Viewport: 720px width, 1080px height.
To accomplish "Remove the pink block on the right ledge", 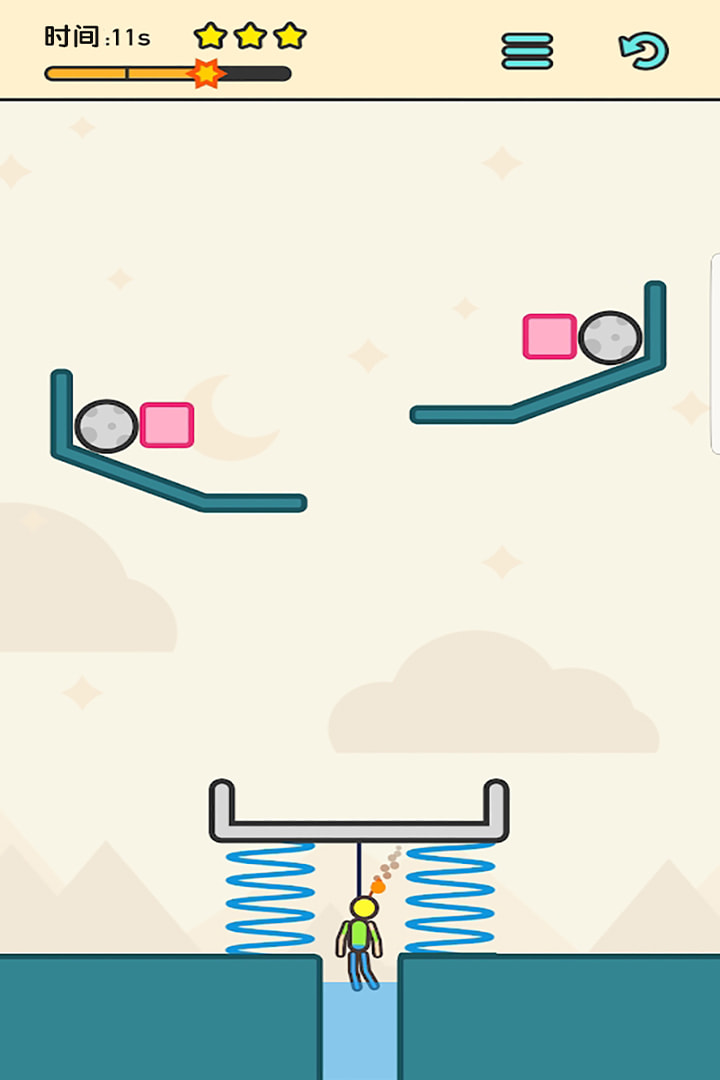I will [x=550, y=337].
